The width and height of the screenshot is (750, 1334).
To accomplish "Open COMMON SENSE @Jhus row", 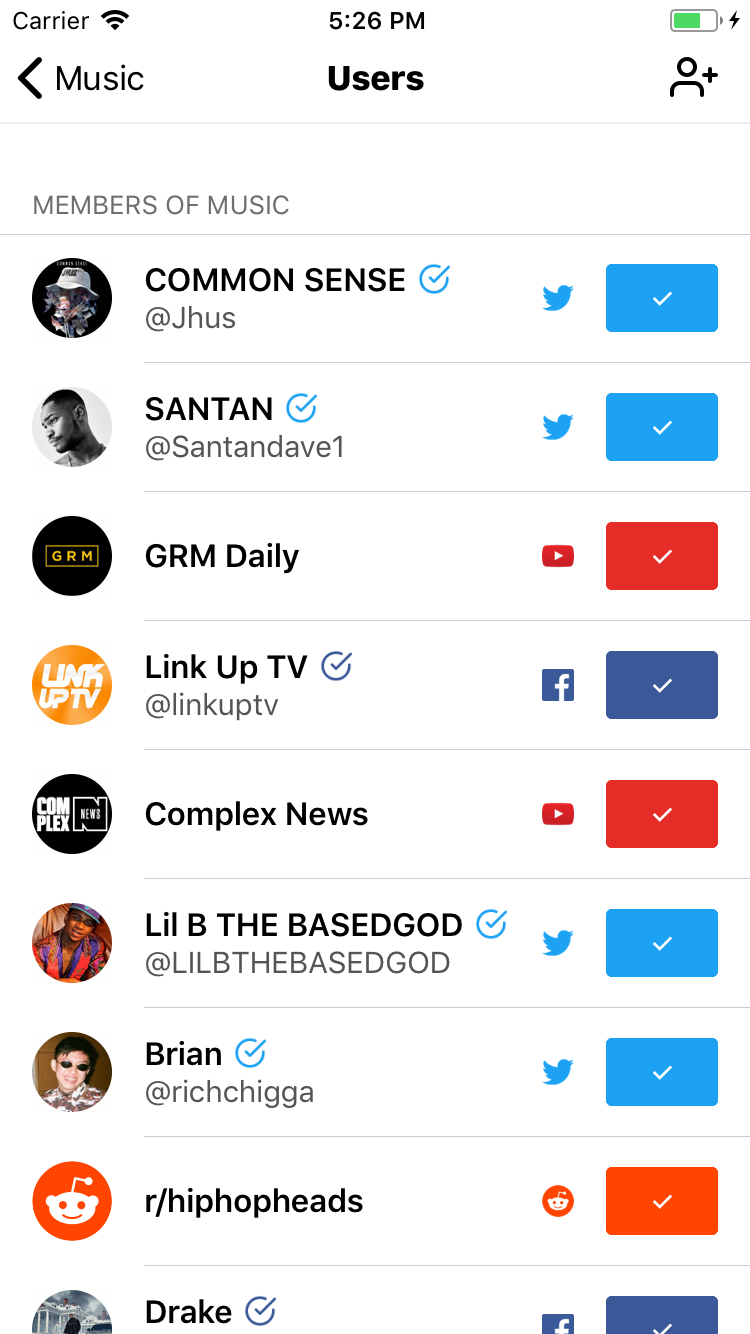I will tap(375, 298).
